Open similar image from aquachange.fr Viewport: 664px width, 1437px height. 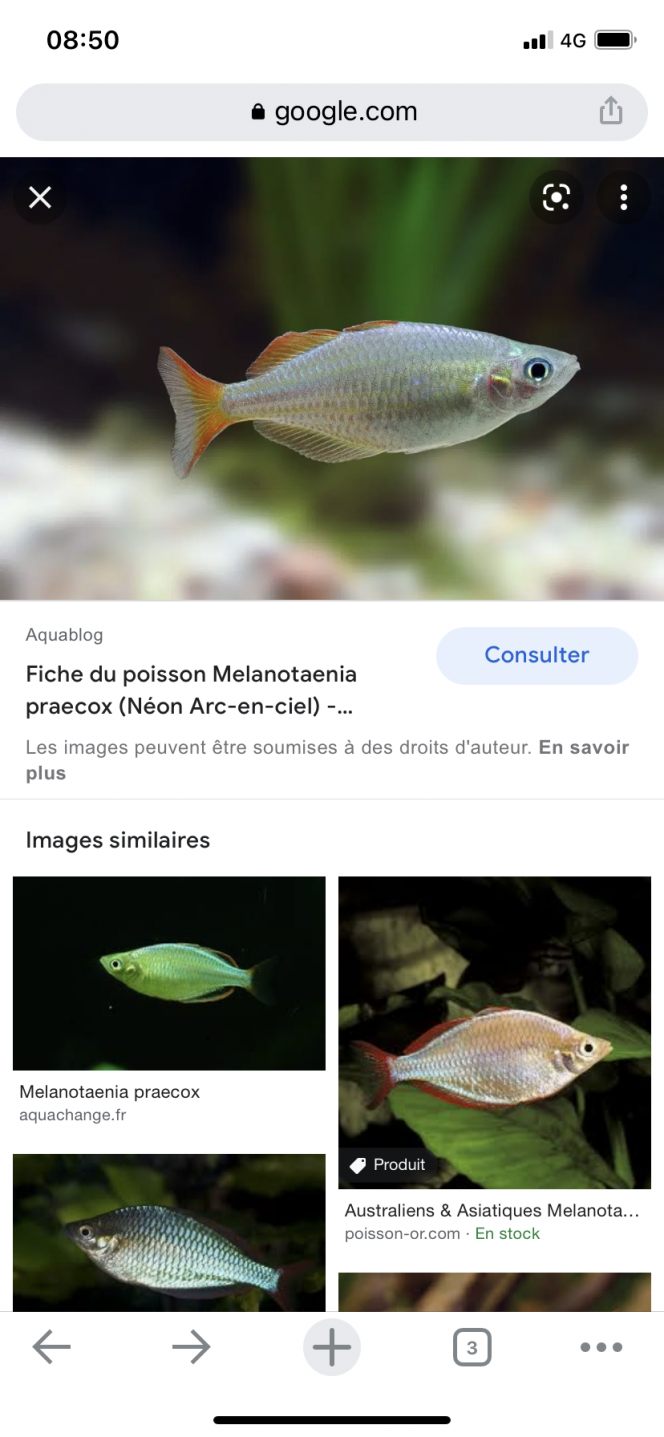click(169, 973)
